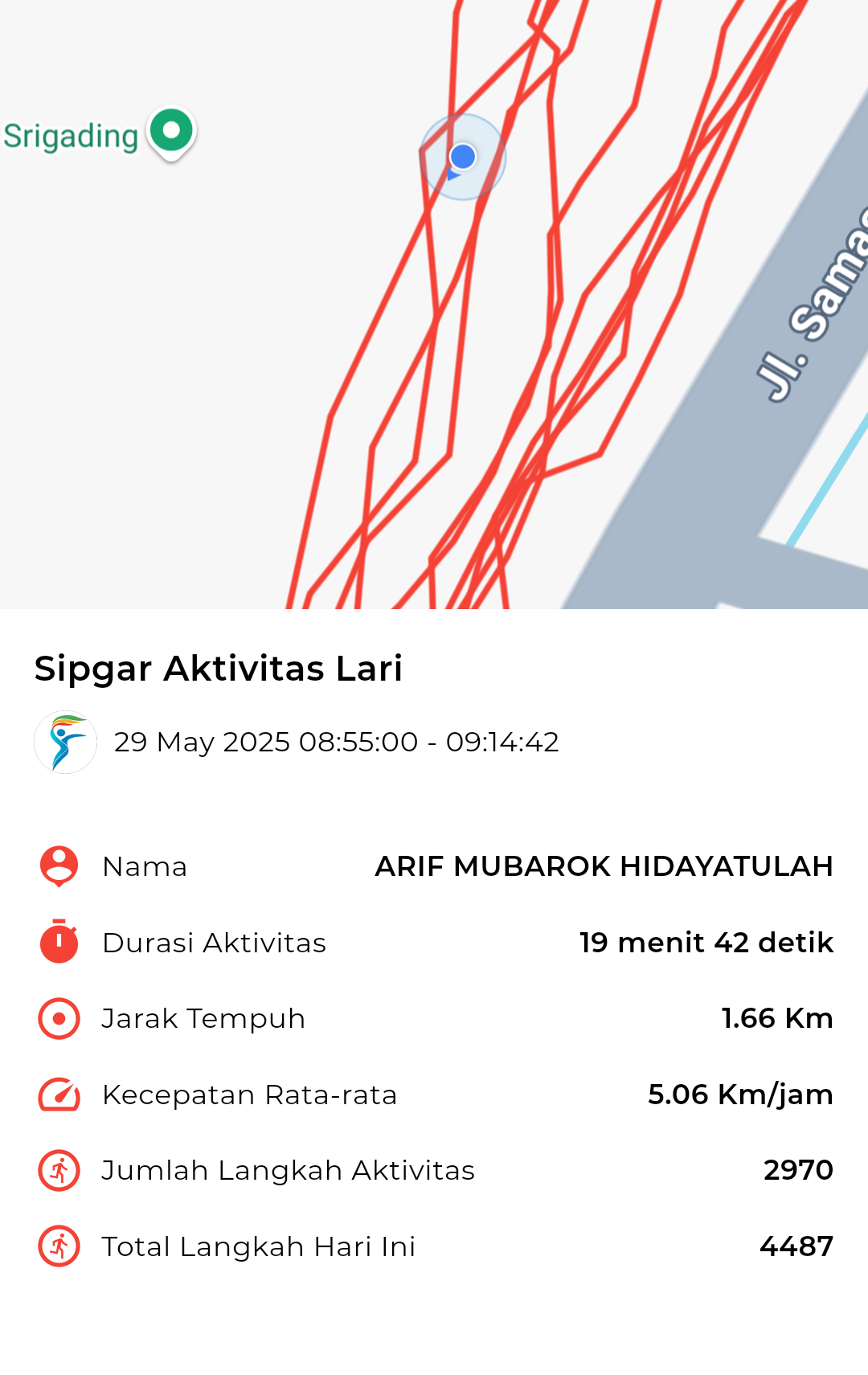
Task: Click the stopwatch icon for Durasi Aktivitas
Action: [x=57, y=942]
